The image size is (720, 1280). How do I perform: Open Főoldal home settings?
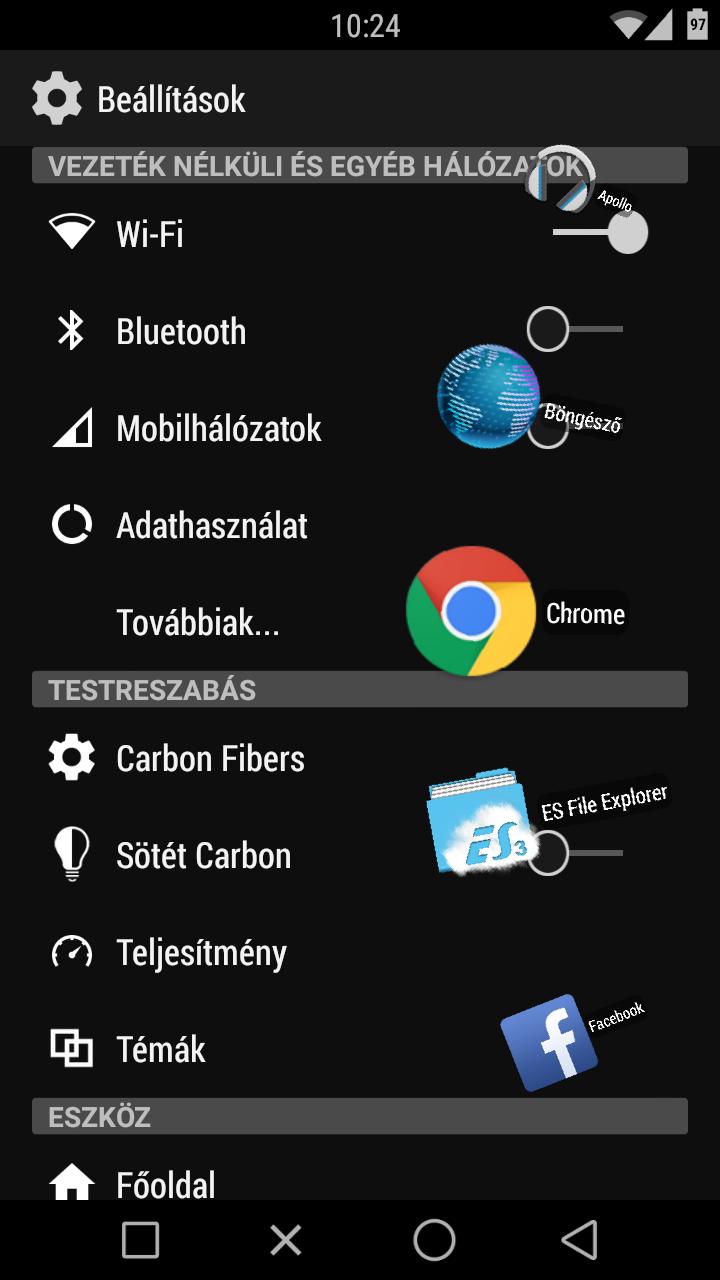pos(360,1178)
